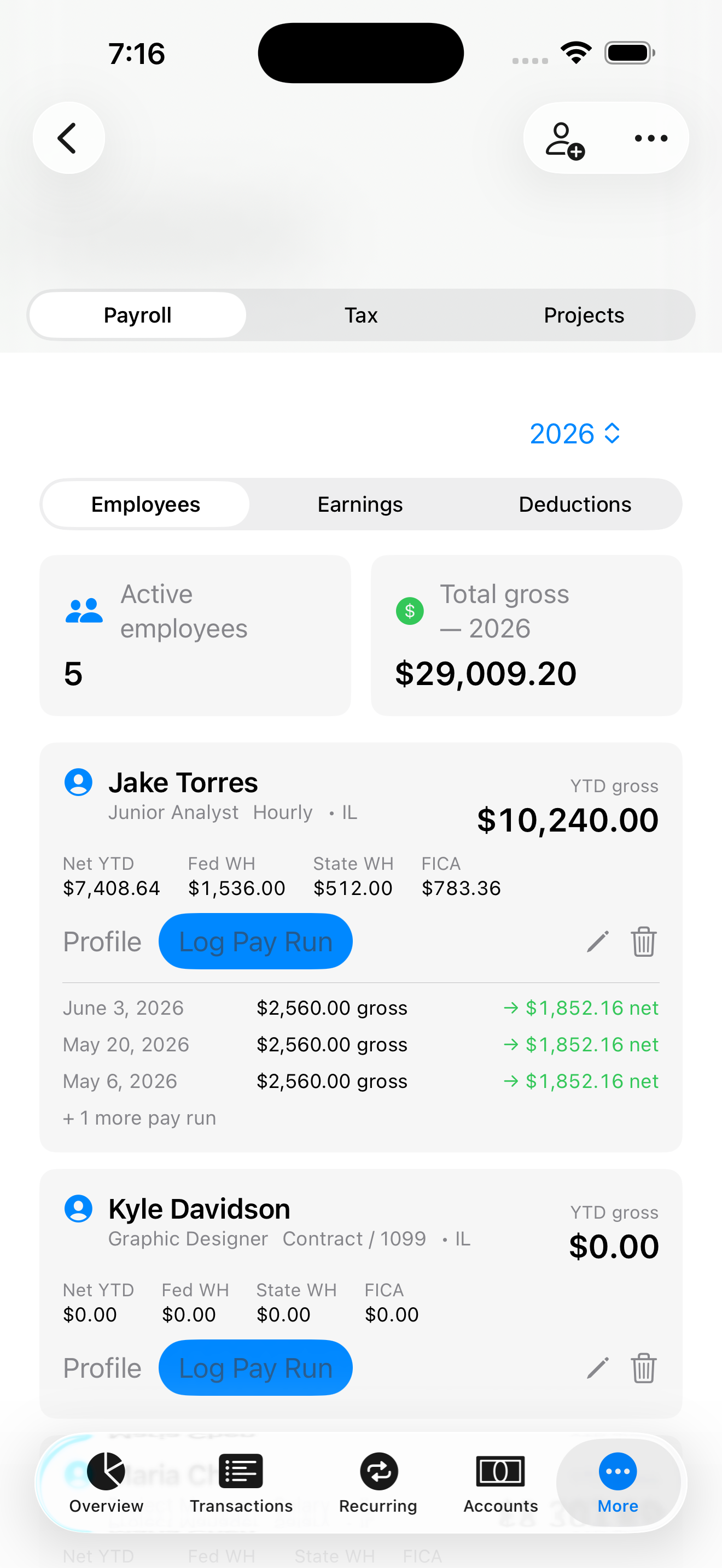
Task: Edit Kyle Davidson's record
Action: [597, 1368]
